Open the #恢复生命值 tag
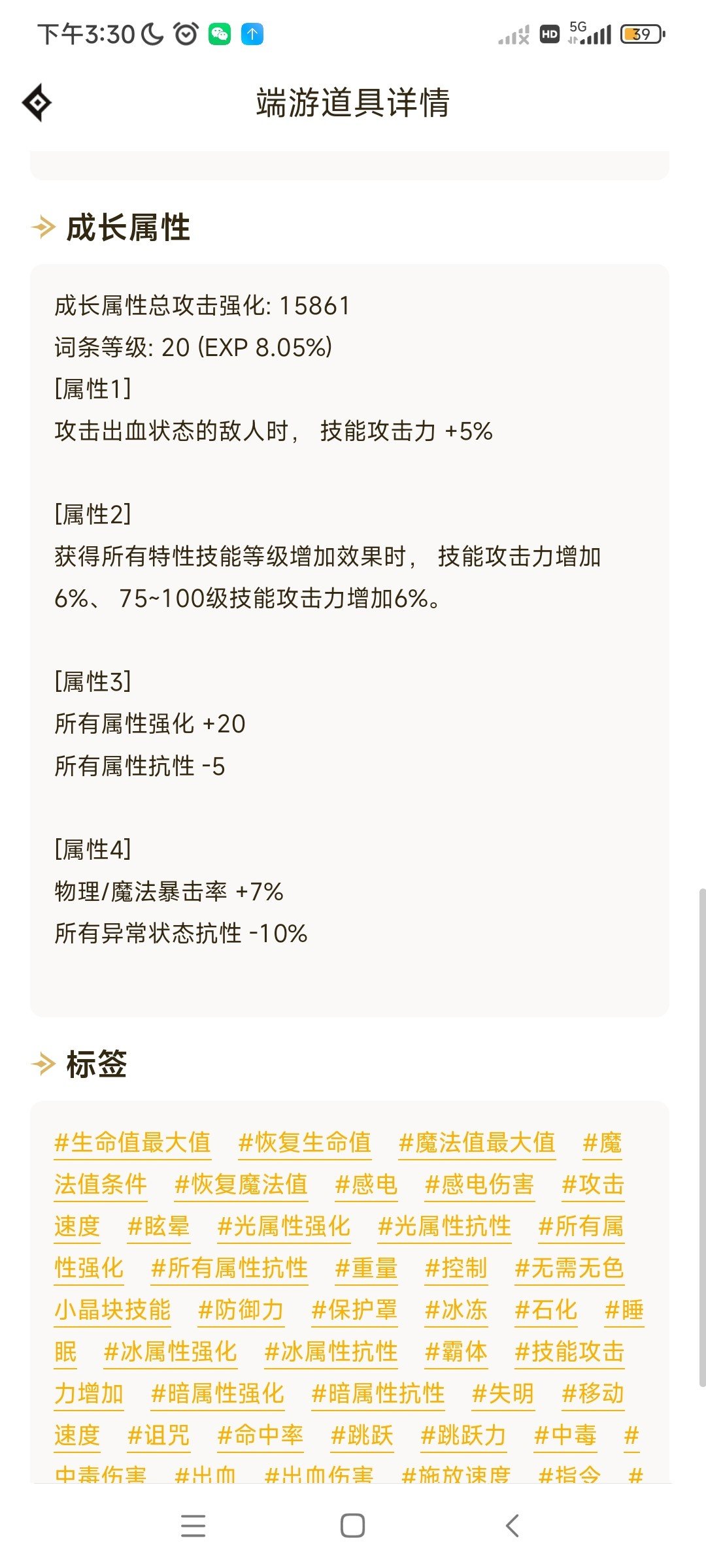This screenshot has height=1568, width=706. 305,1143
